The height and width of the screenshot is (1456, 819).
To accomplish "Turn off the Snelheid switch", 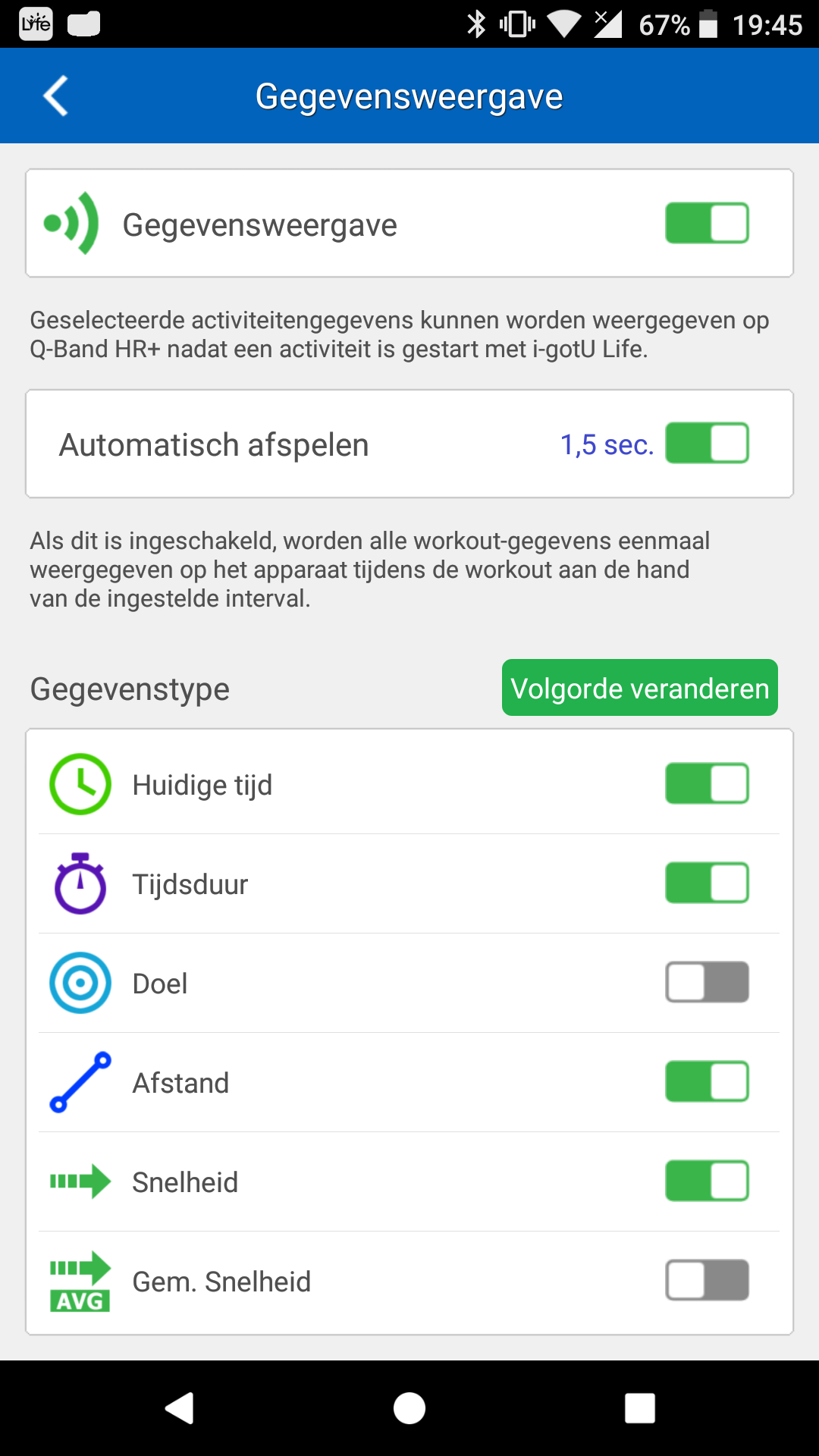I will tap(707, 1181).
